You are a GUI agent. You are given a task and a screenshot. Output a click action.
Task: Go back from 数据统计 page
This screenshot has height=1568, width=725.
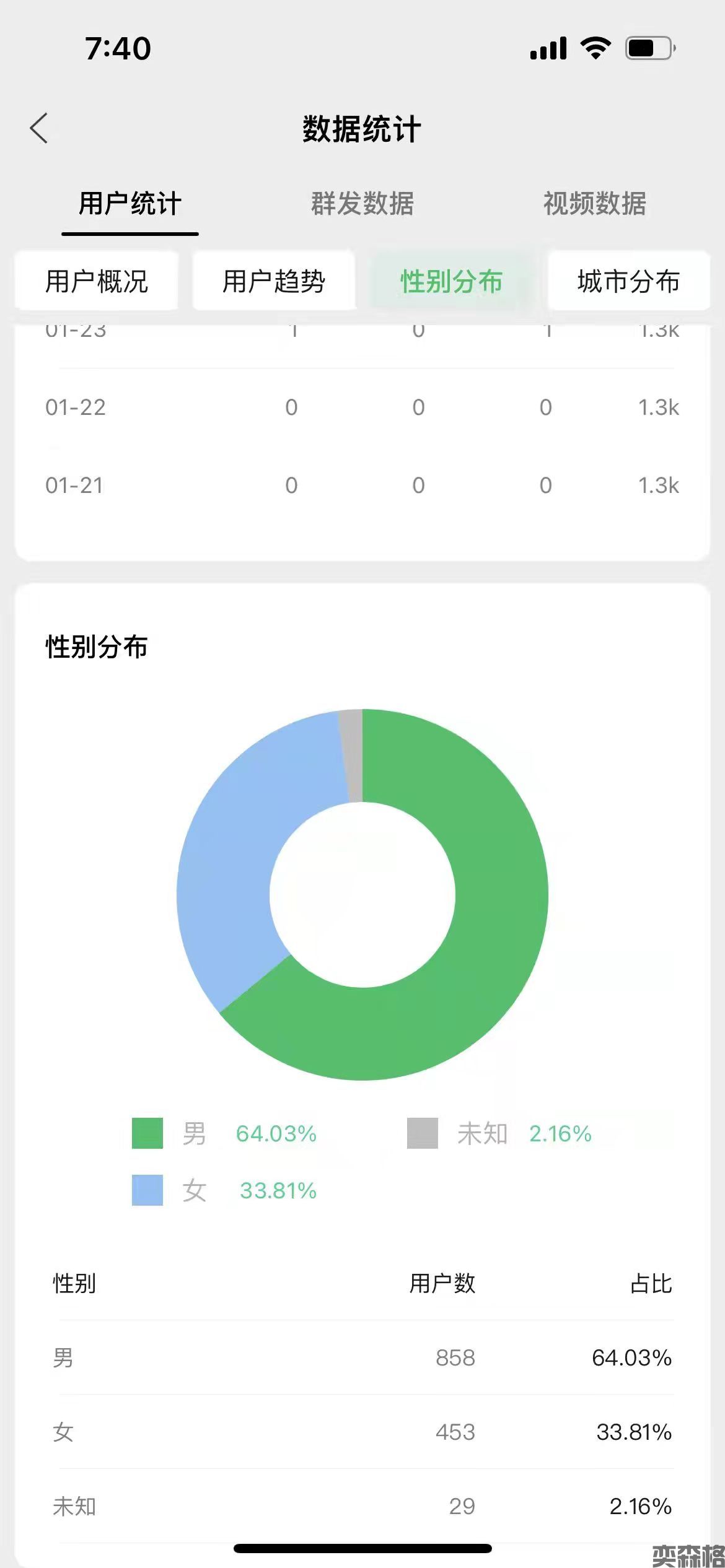click(x=39, y=129)
